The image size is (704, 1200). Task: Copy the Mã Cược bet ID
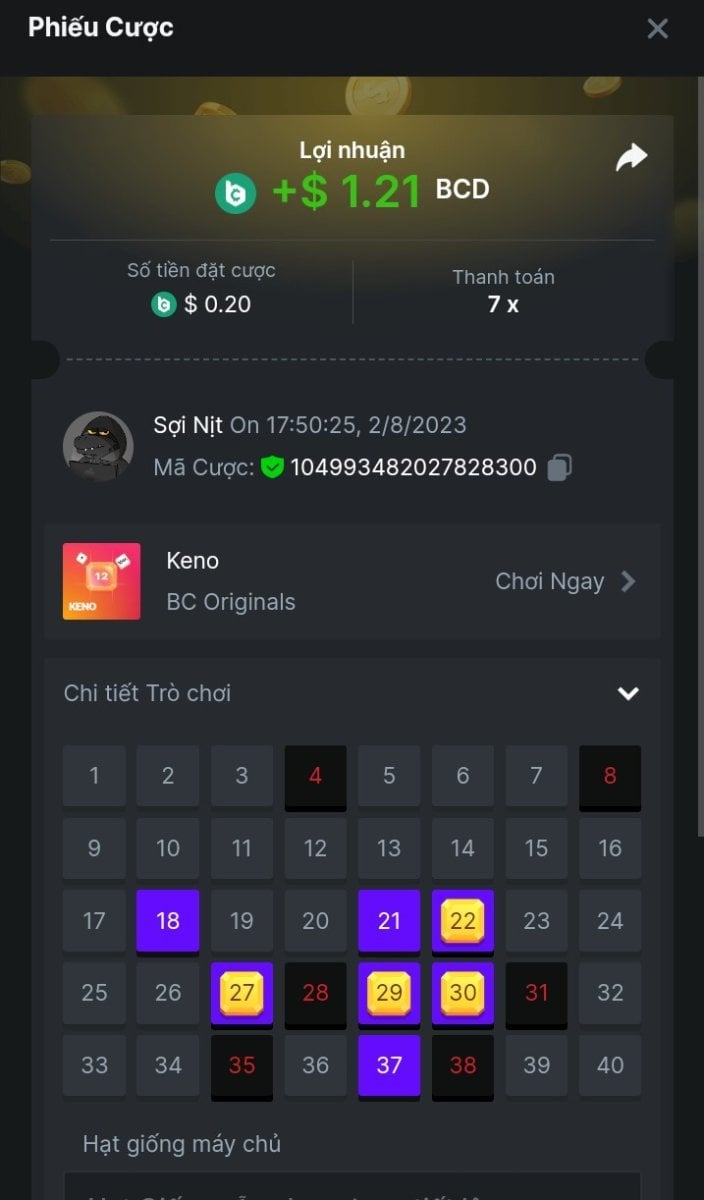pyautogui.click(x=560, y=467)
